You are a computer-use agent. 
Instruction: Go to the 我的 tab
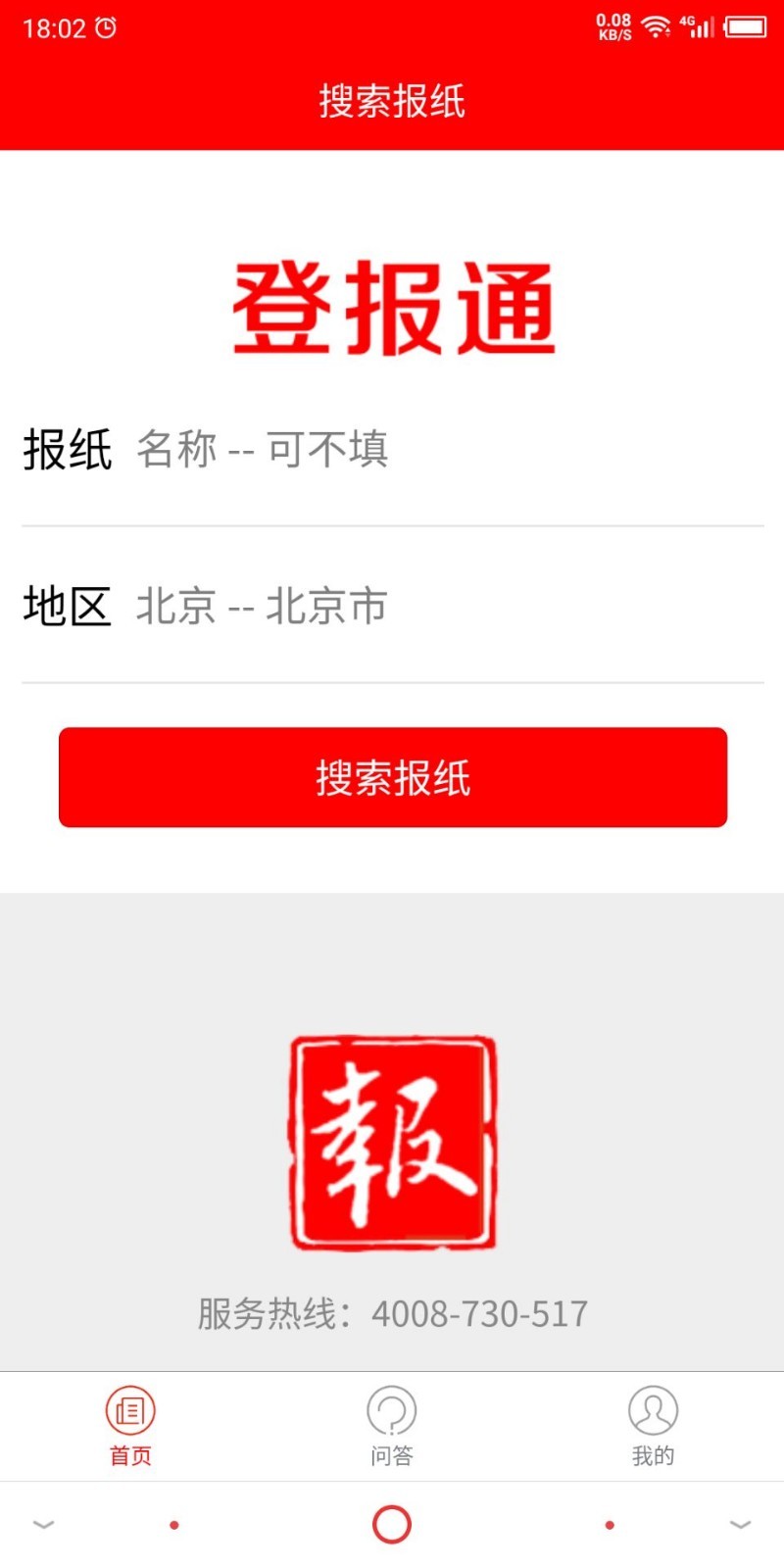pos(653,1425)
